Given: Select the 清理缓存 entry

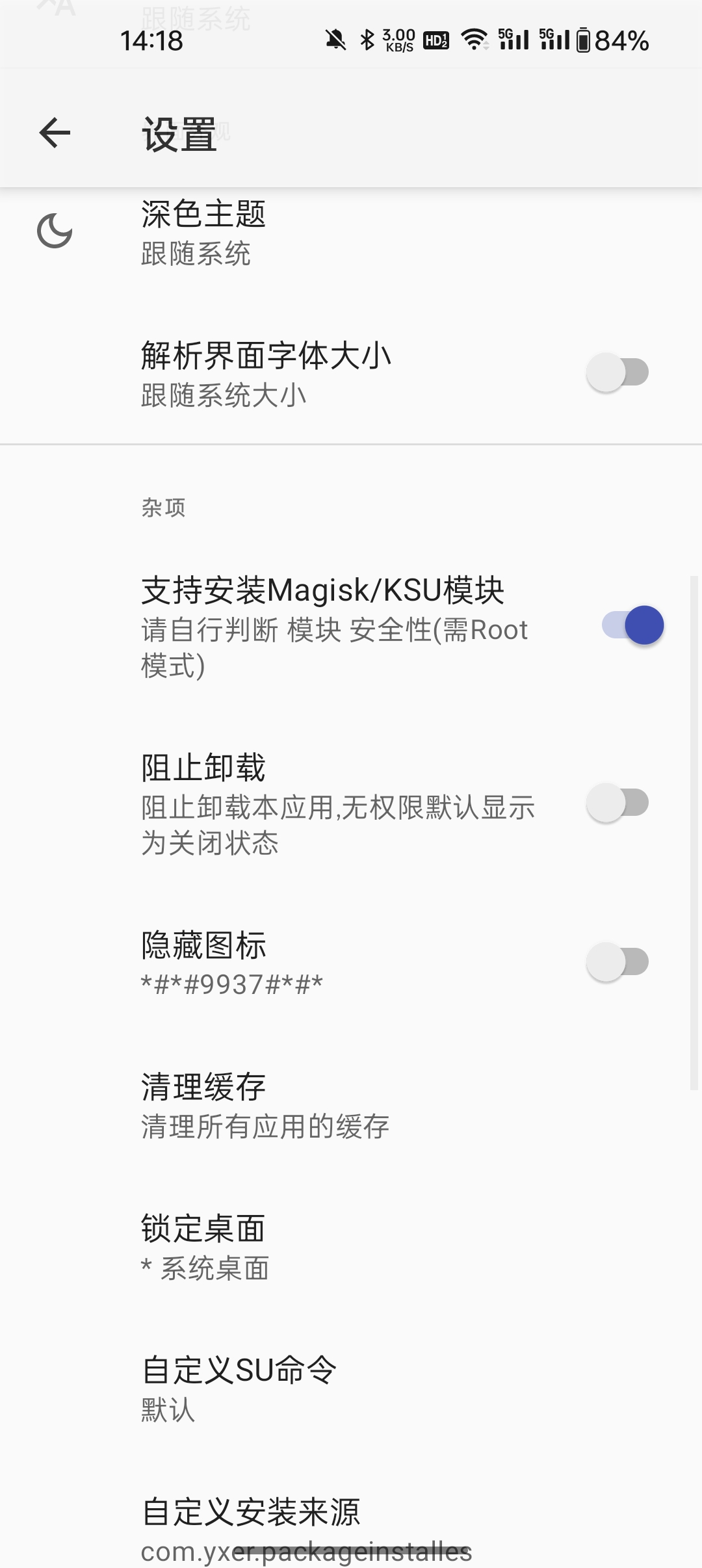Looking at the screenshot, I should [x=260, y=1105].
